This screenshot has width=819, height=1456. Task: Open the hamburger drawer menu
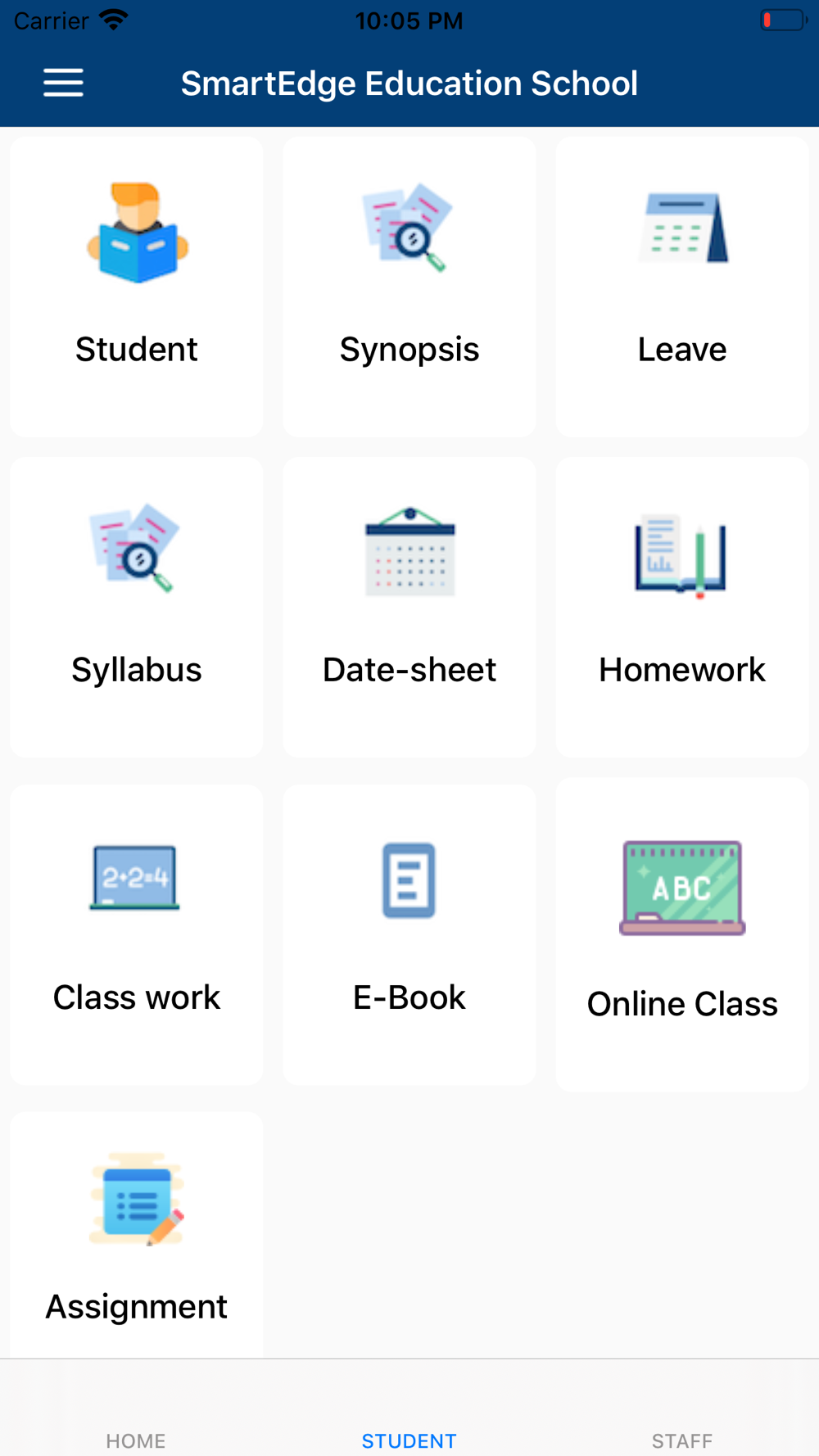click(x=63, y=83)
